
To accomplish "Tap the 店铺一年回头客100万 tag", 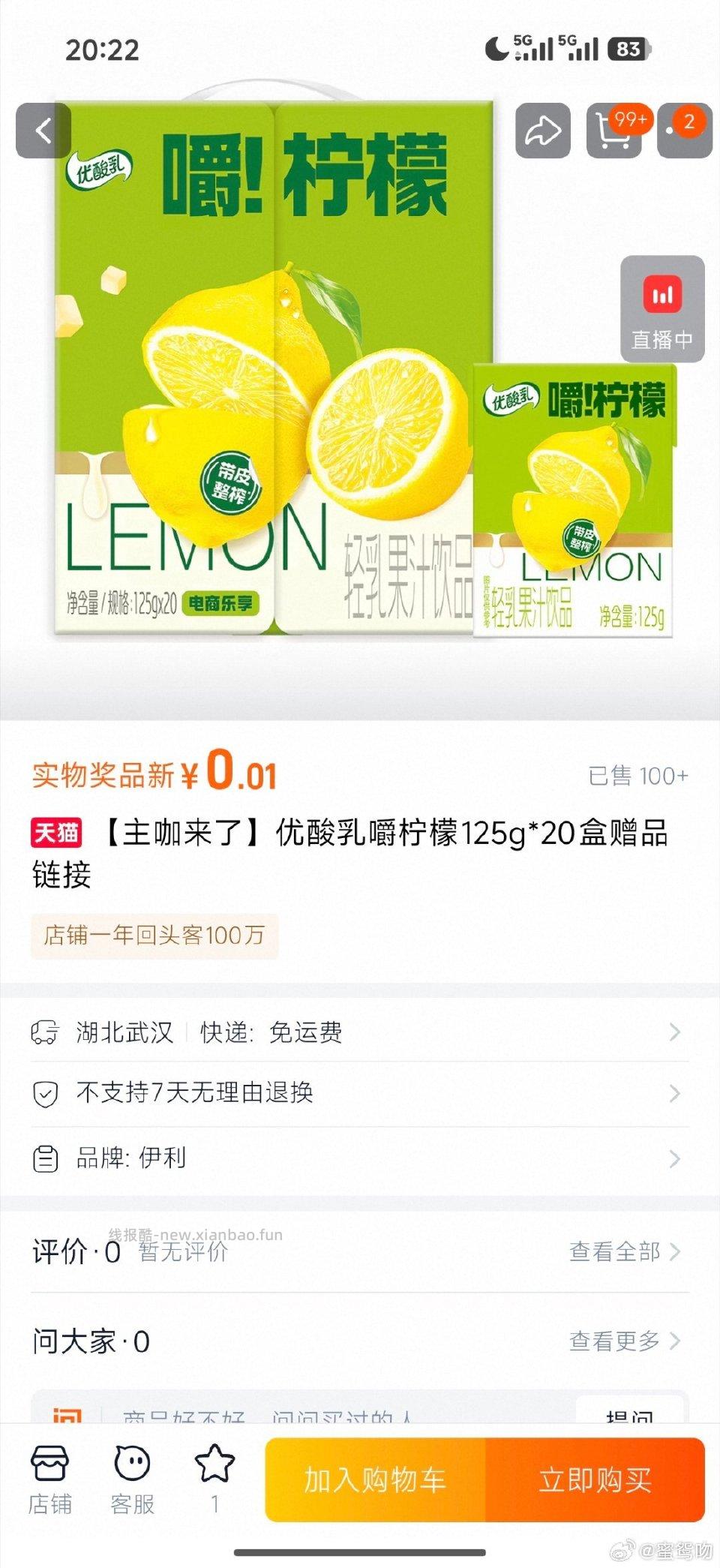I will tap(154, 936).
